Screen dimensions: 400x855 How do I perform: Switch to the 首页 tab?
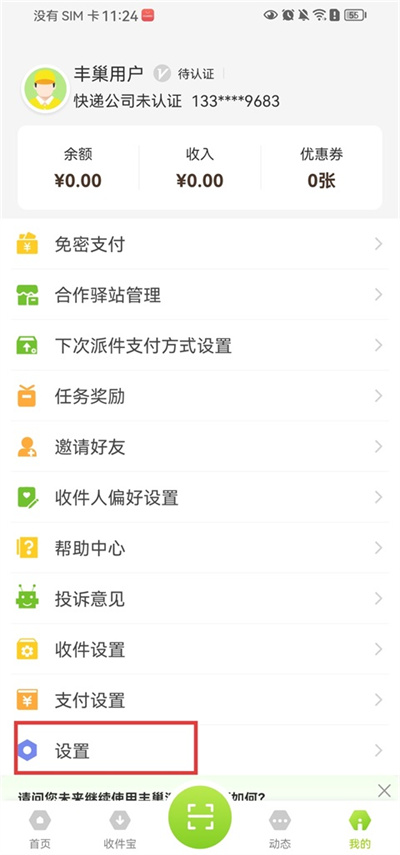tap(40, 829)
